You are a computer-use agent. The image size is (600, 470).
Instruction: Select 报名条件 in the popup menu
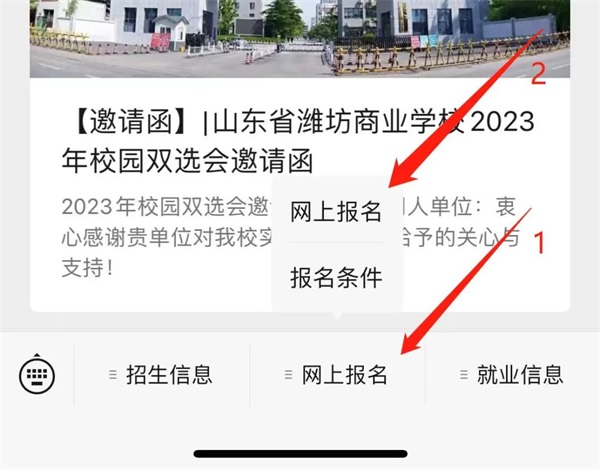pos(336,277)
